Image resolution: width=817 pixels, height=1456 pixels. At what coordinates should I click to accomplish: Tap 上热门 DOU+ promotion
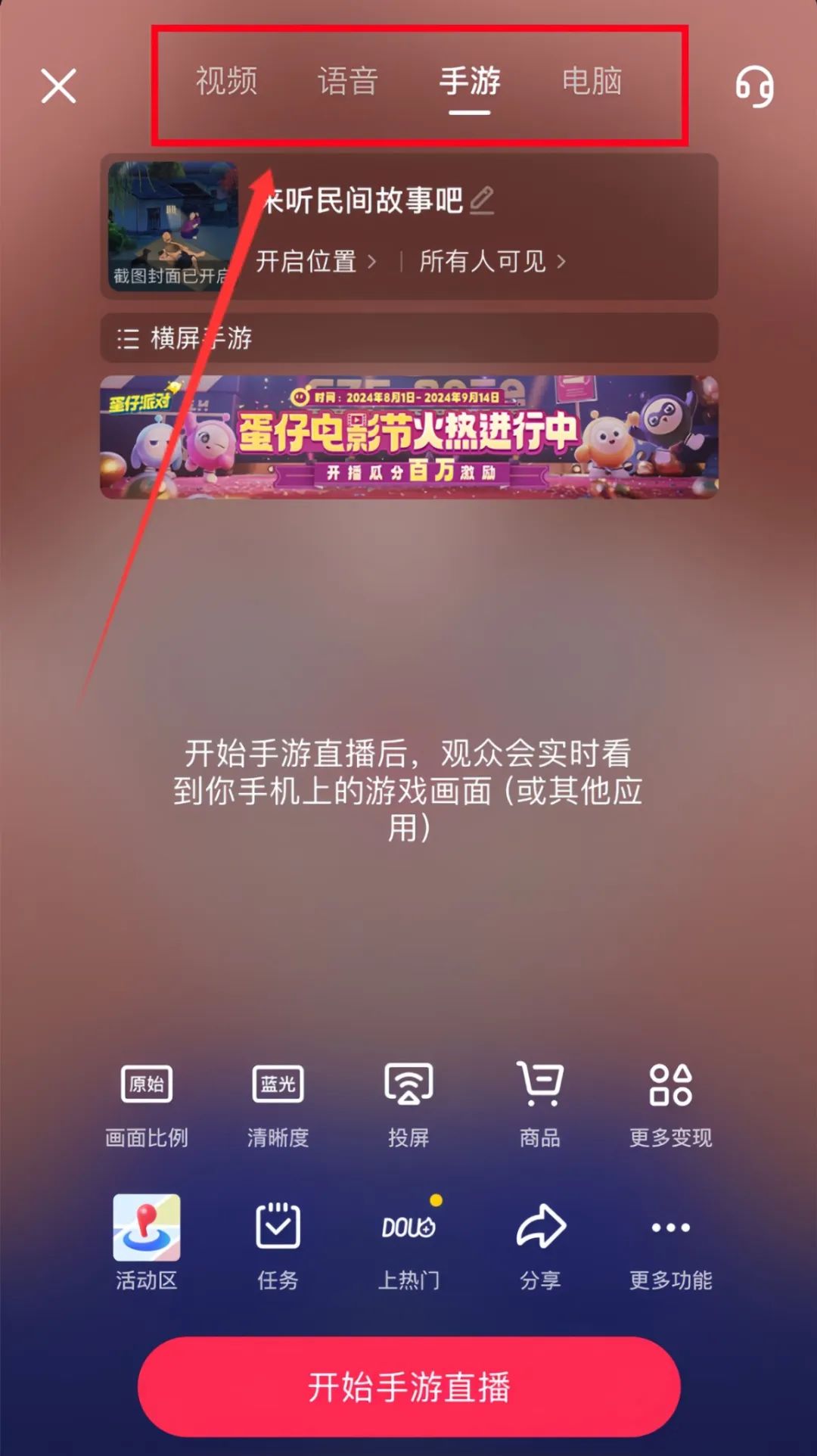click(x=408, y=1242)
